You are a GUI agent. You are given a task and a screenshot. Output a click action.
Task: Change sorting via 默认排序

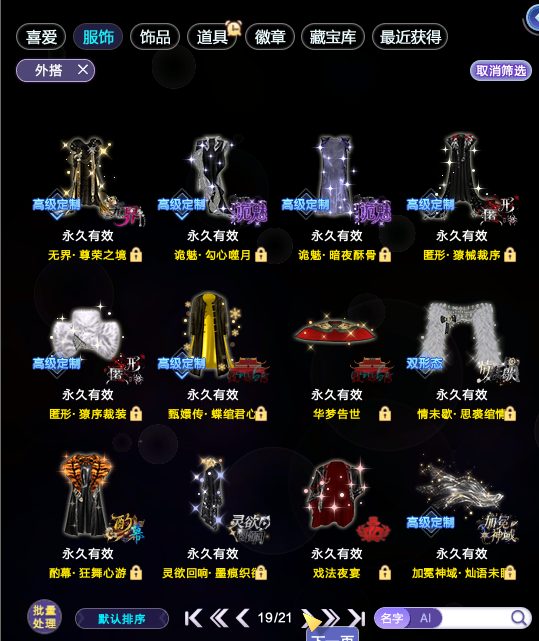coord(122,619)
